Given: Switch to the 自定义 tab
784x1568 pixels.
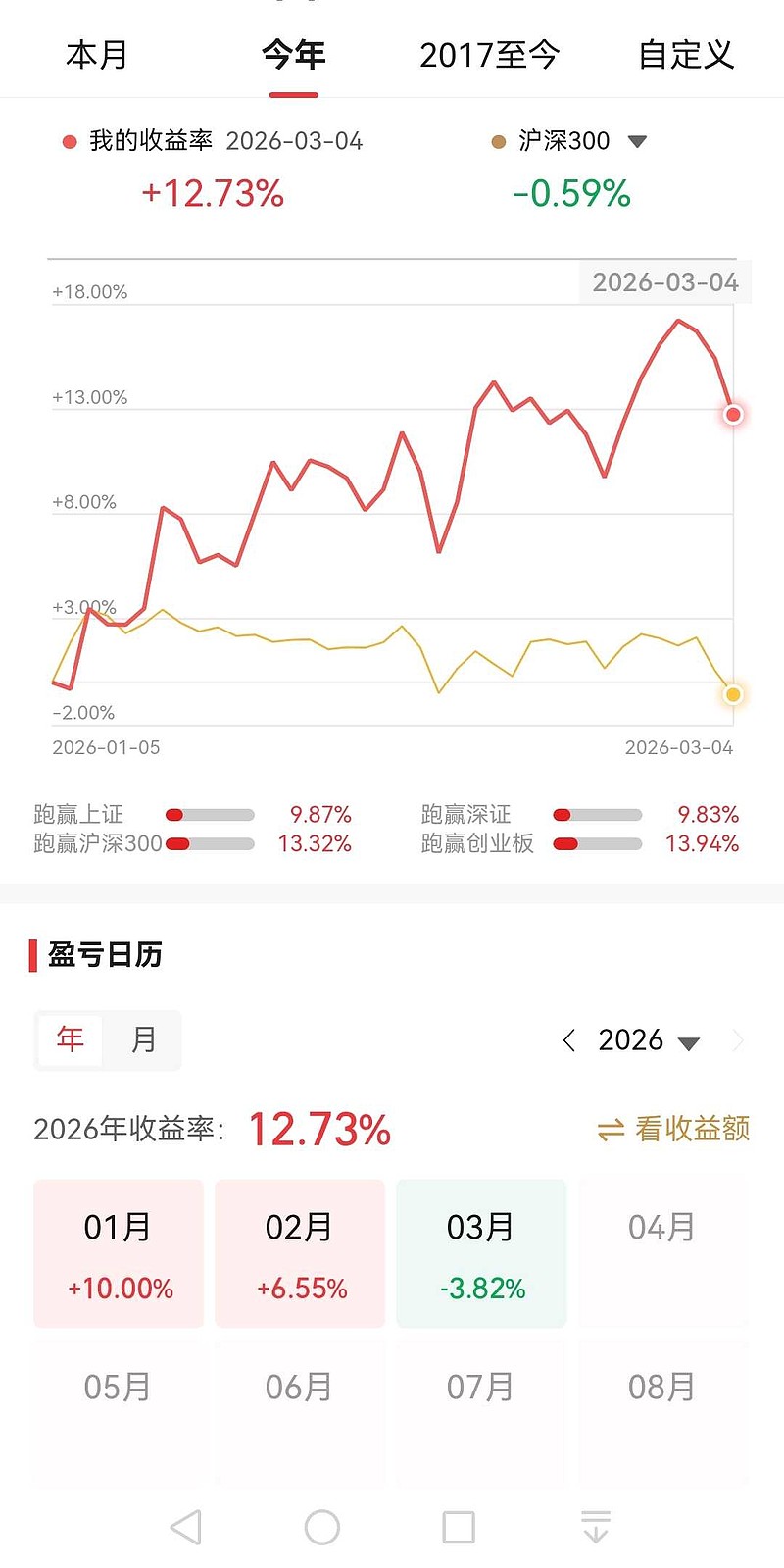Looking at the screenshot, I should coord(686,55).
